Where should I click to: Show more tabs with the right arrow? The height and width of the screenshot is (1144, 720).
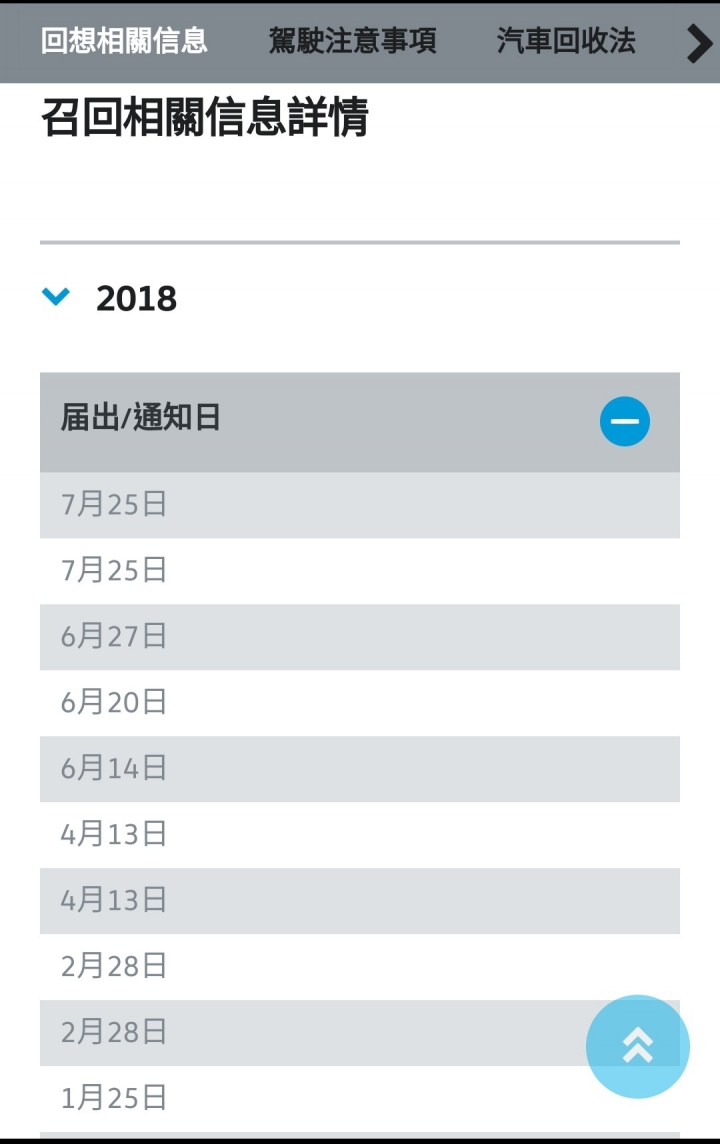(x=699, y=44)
